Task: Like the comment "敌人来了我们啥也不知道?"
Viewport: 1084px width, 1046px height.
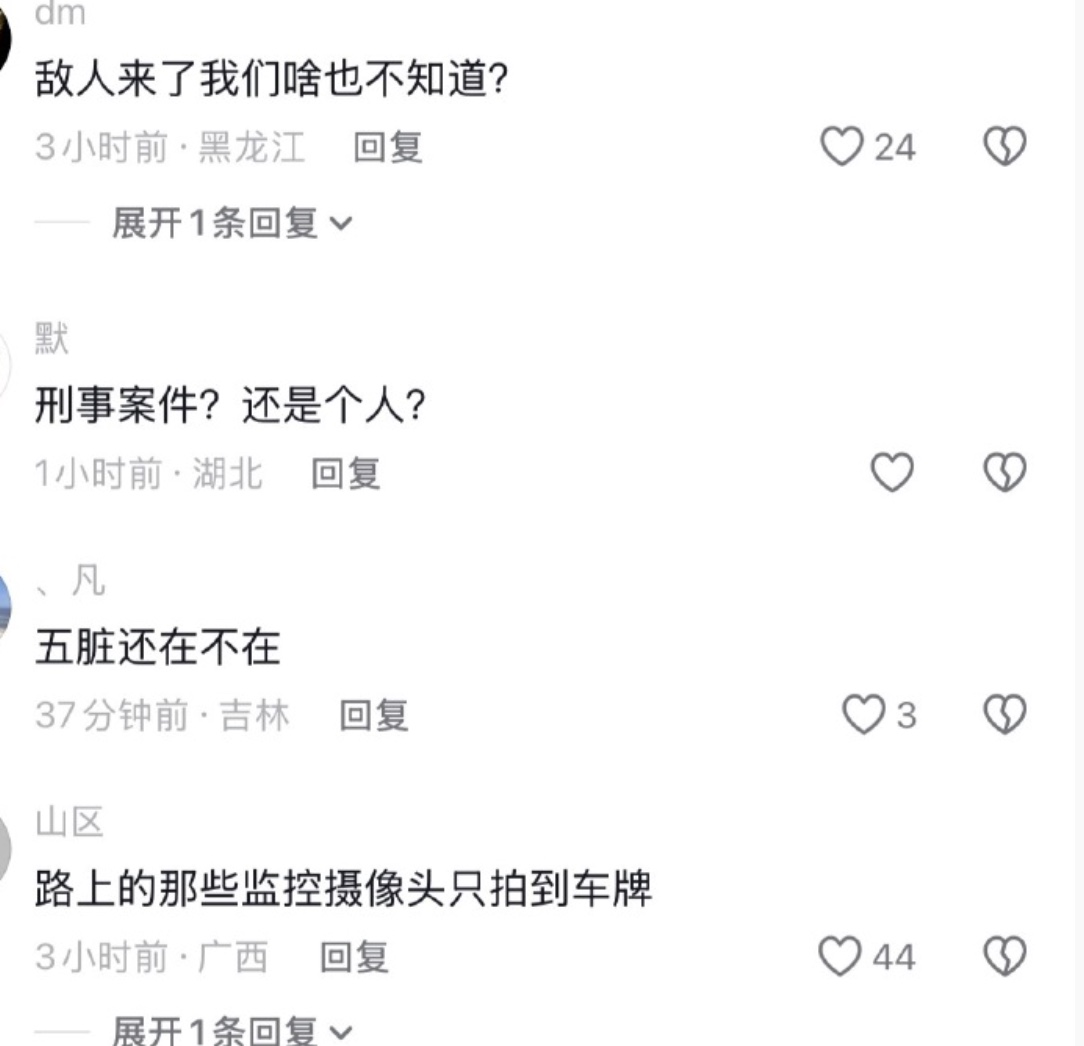Action: tap(842, 148)
